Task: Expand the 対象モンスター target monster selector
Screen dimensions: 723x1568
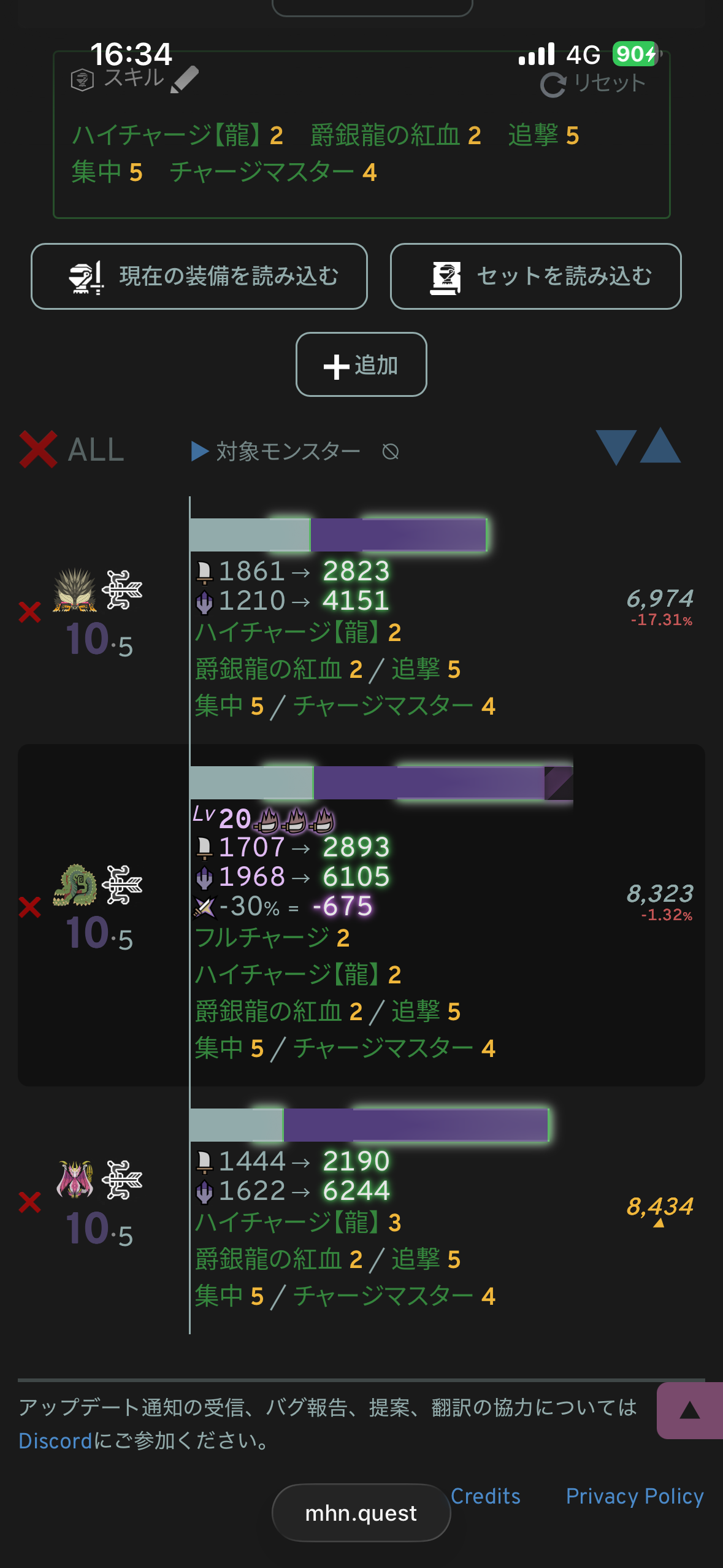Action: click(276, 452)
